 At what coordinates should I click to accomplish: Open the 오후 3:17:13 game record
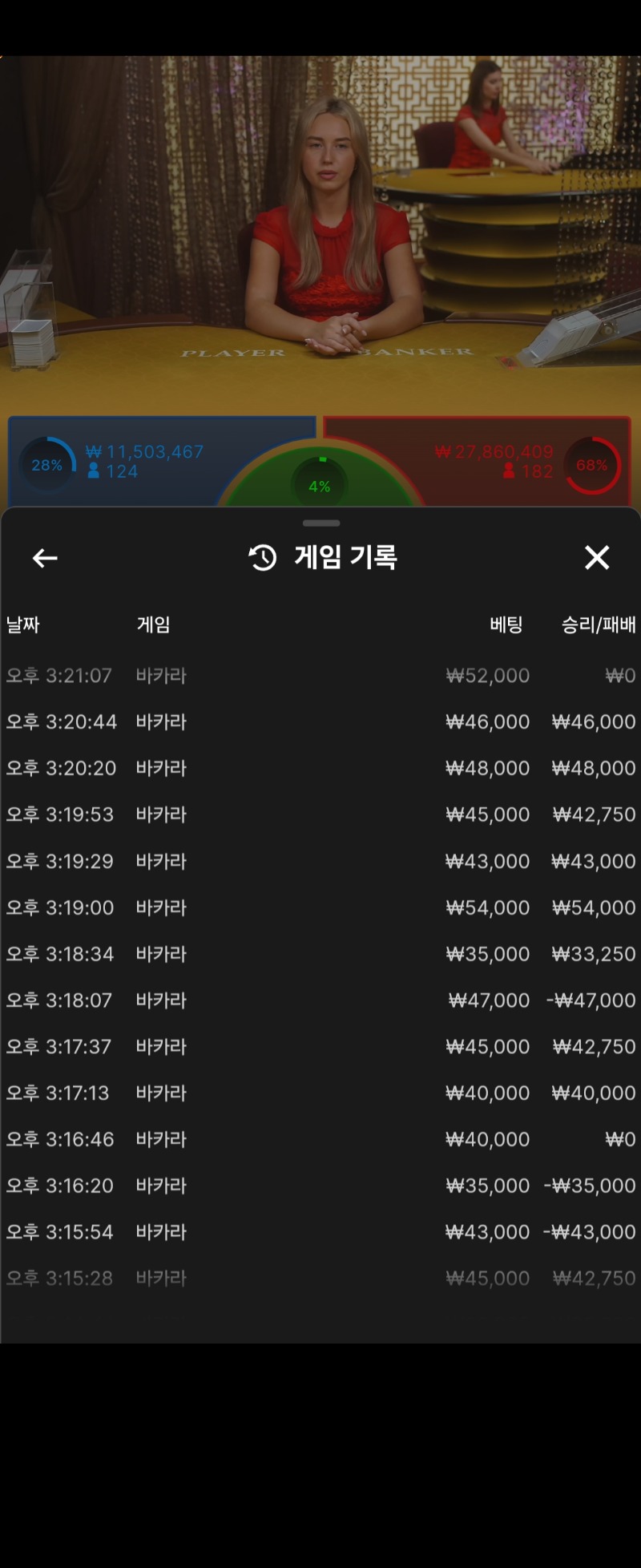pos(320,1093)
